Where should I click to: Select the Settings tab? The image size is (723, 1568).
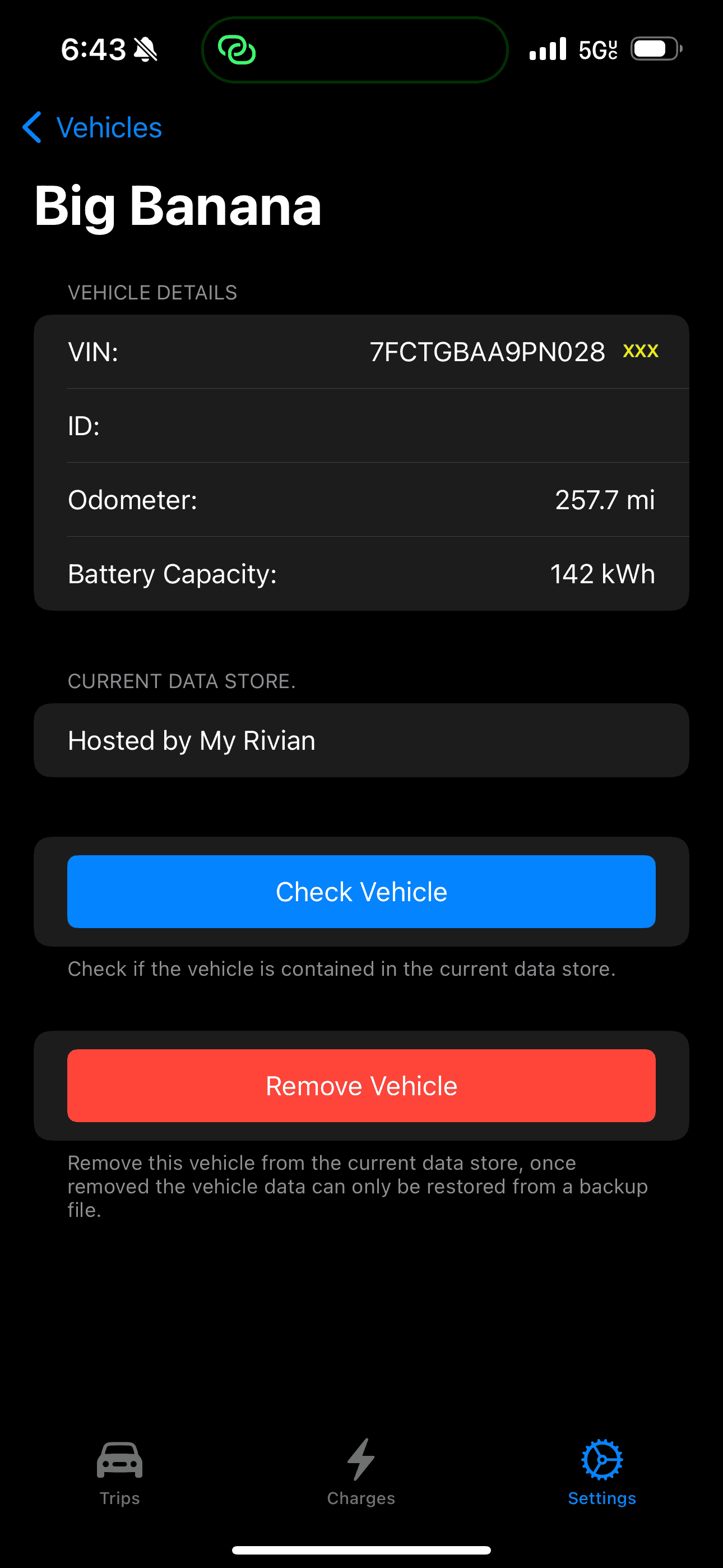602,1473
